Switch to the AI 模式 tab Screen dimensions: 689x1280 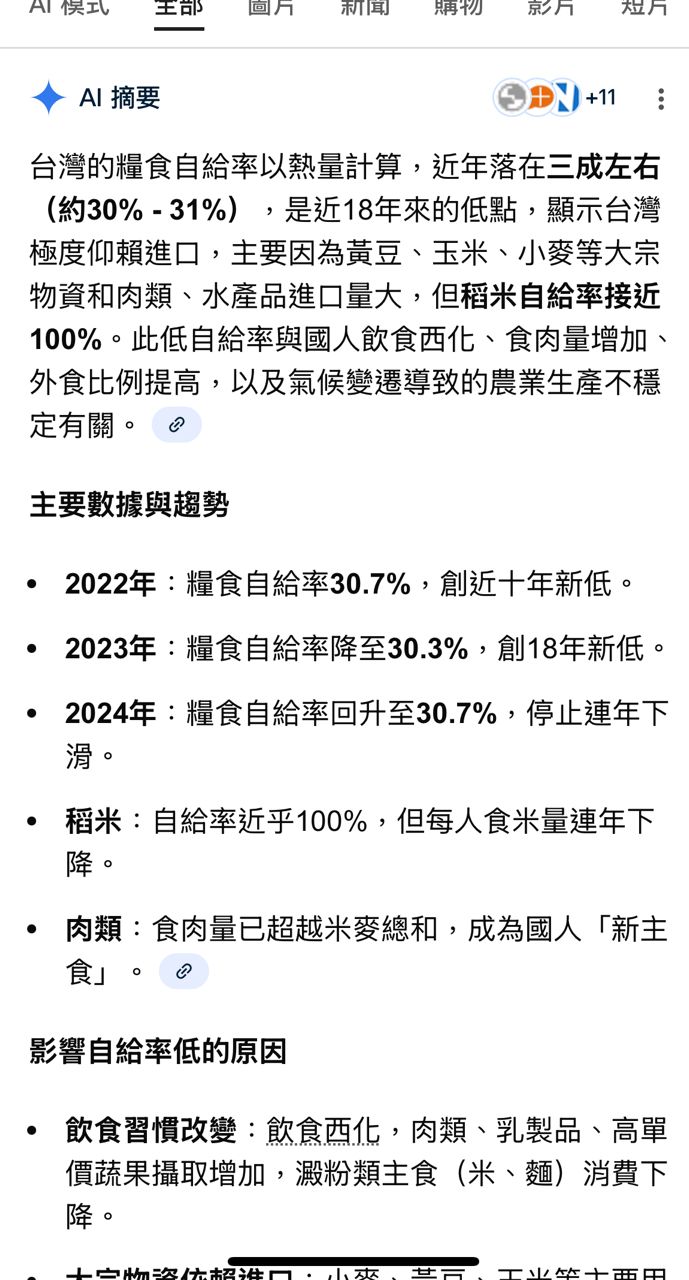tap(68, 8)
